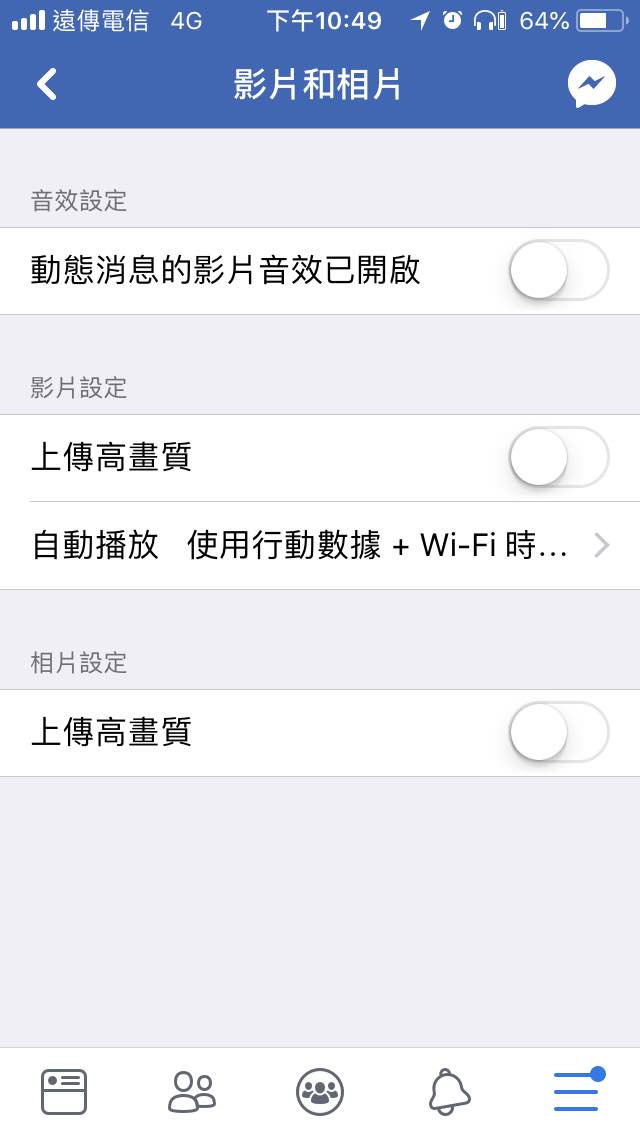Enable 上傳高畫質 under 影片設定
Image resolution: width=640 pixels, height=1136 pixels.
tap(558, 457)
